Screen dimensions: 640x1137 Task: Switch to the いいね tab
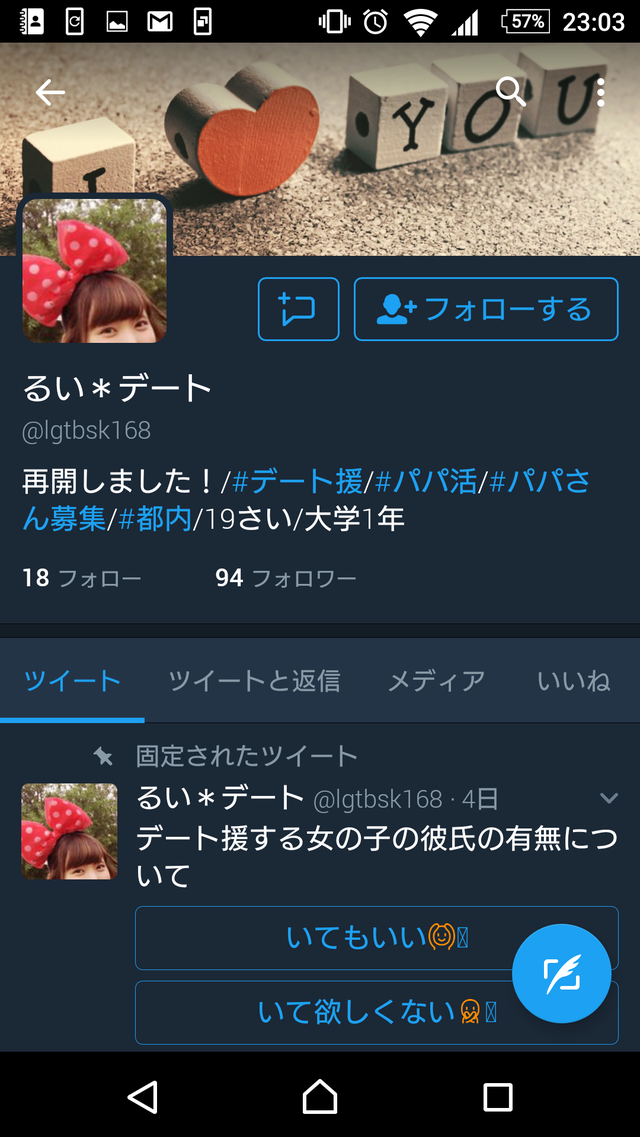(573, 681)
